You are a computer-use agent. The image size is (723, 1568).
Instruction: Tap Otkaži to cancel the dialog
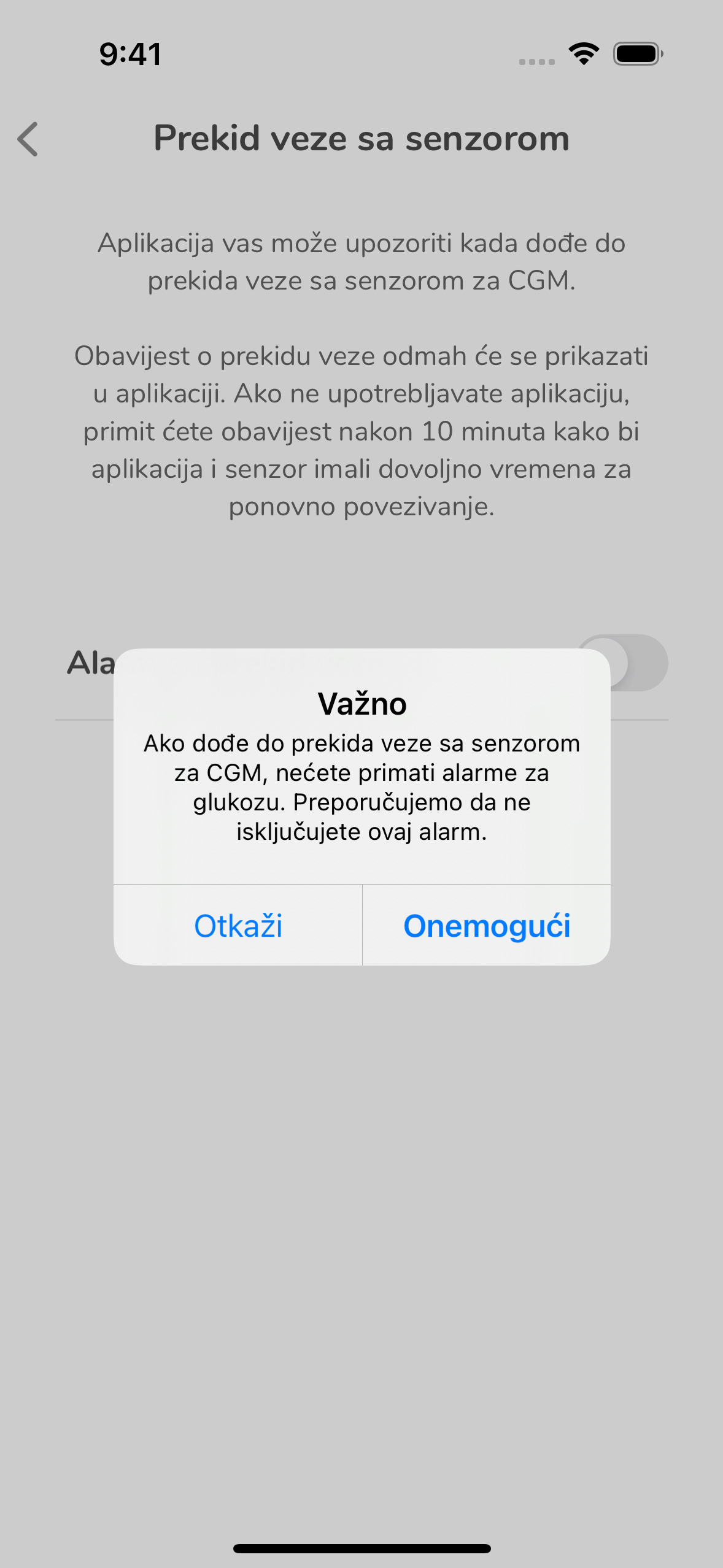[x=238, y=925]
